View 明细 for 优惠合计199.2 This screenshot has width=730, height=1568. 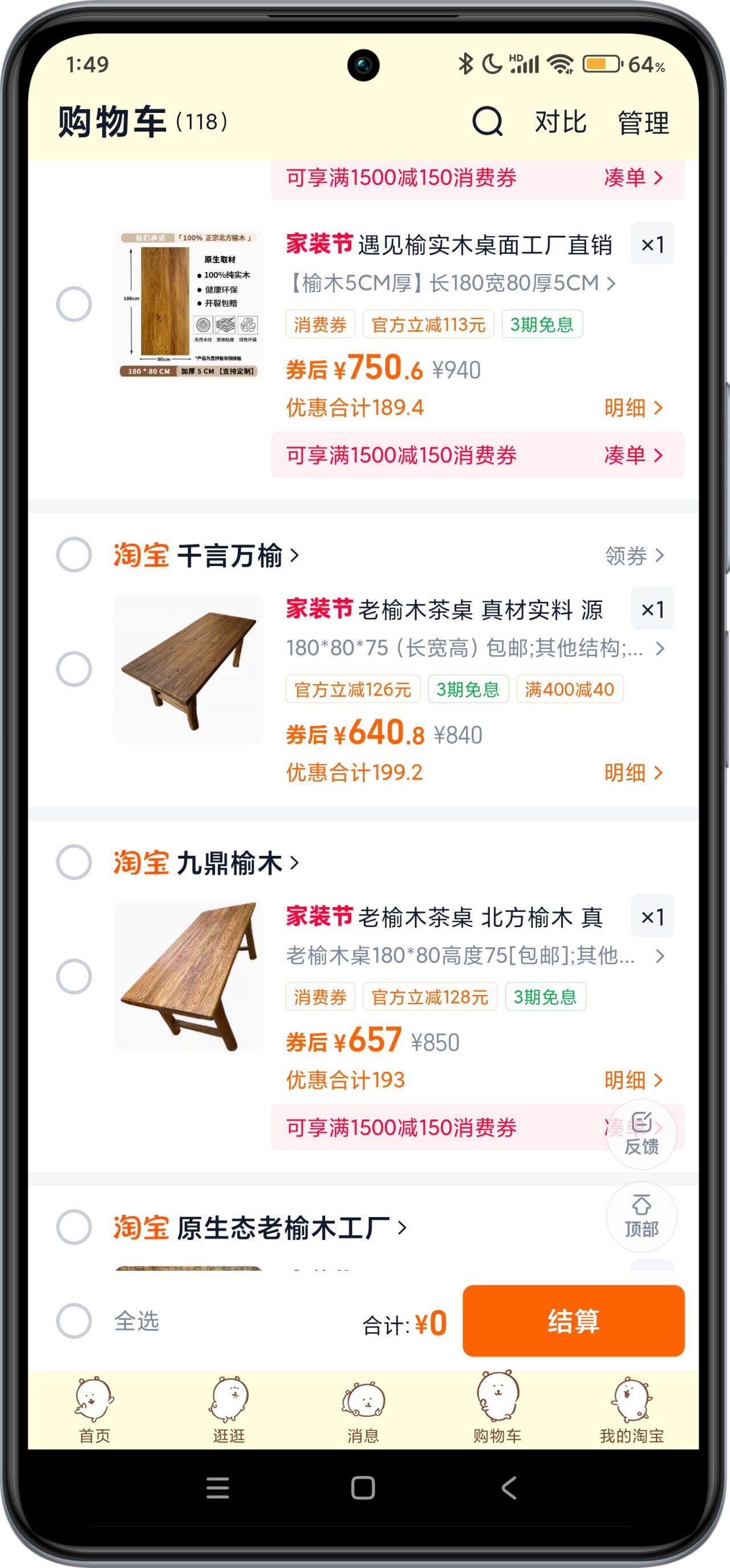632,773
